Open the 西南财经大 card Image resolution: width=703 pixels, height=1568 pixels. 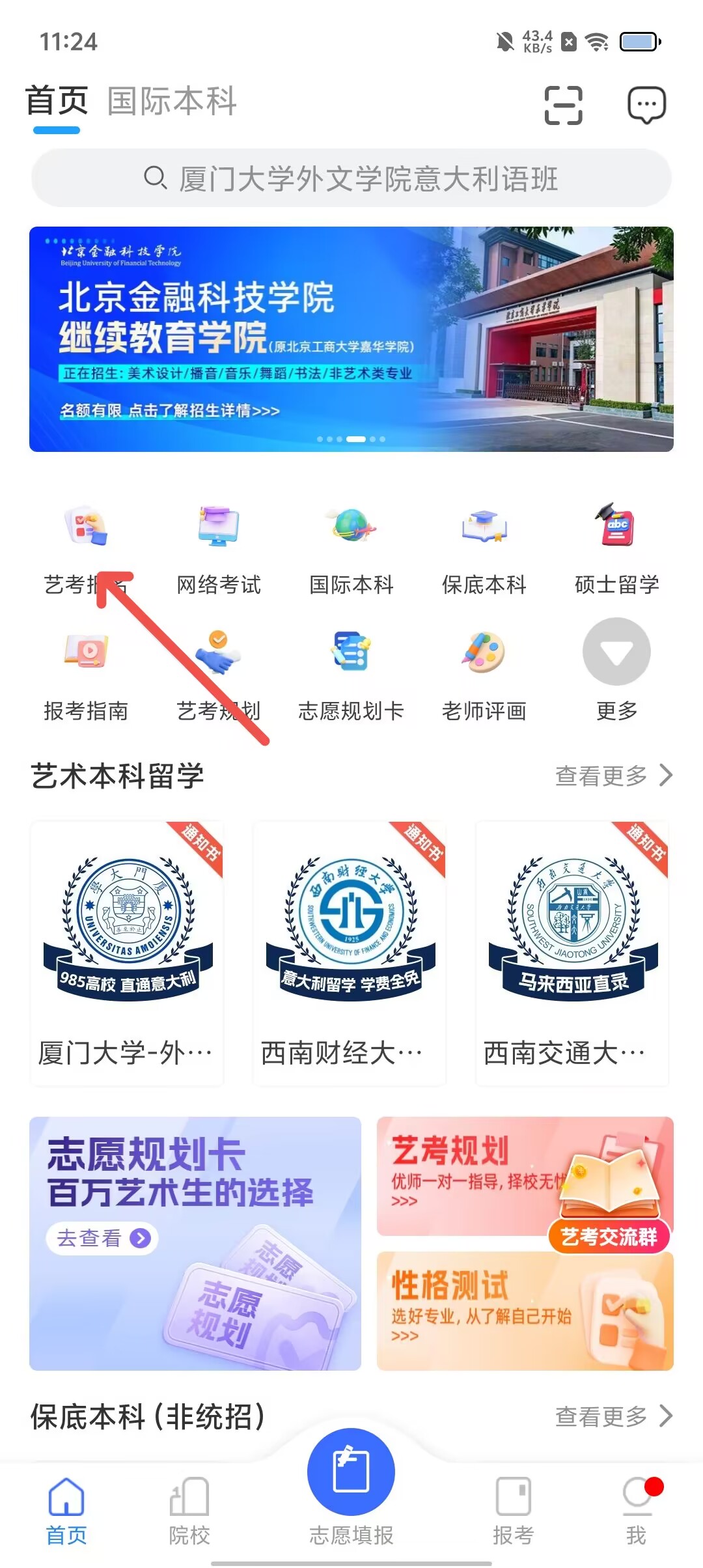coord(350,954)
